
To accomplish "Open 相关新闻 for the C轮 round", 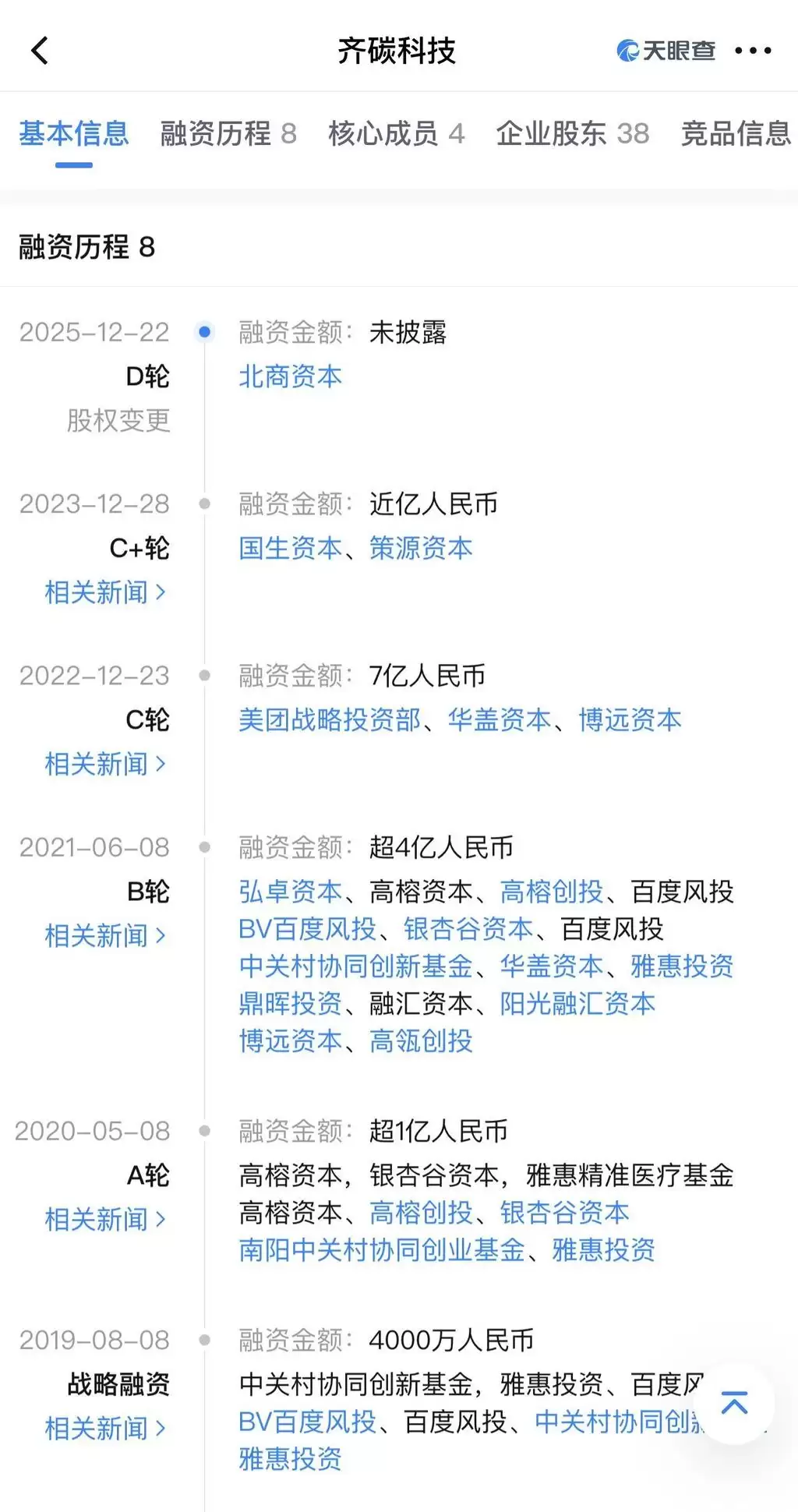I will pyautogui.click(x=104, y=764).
